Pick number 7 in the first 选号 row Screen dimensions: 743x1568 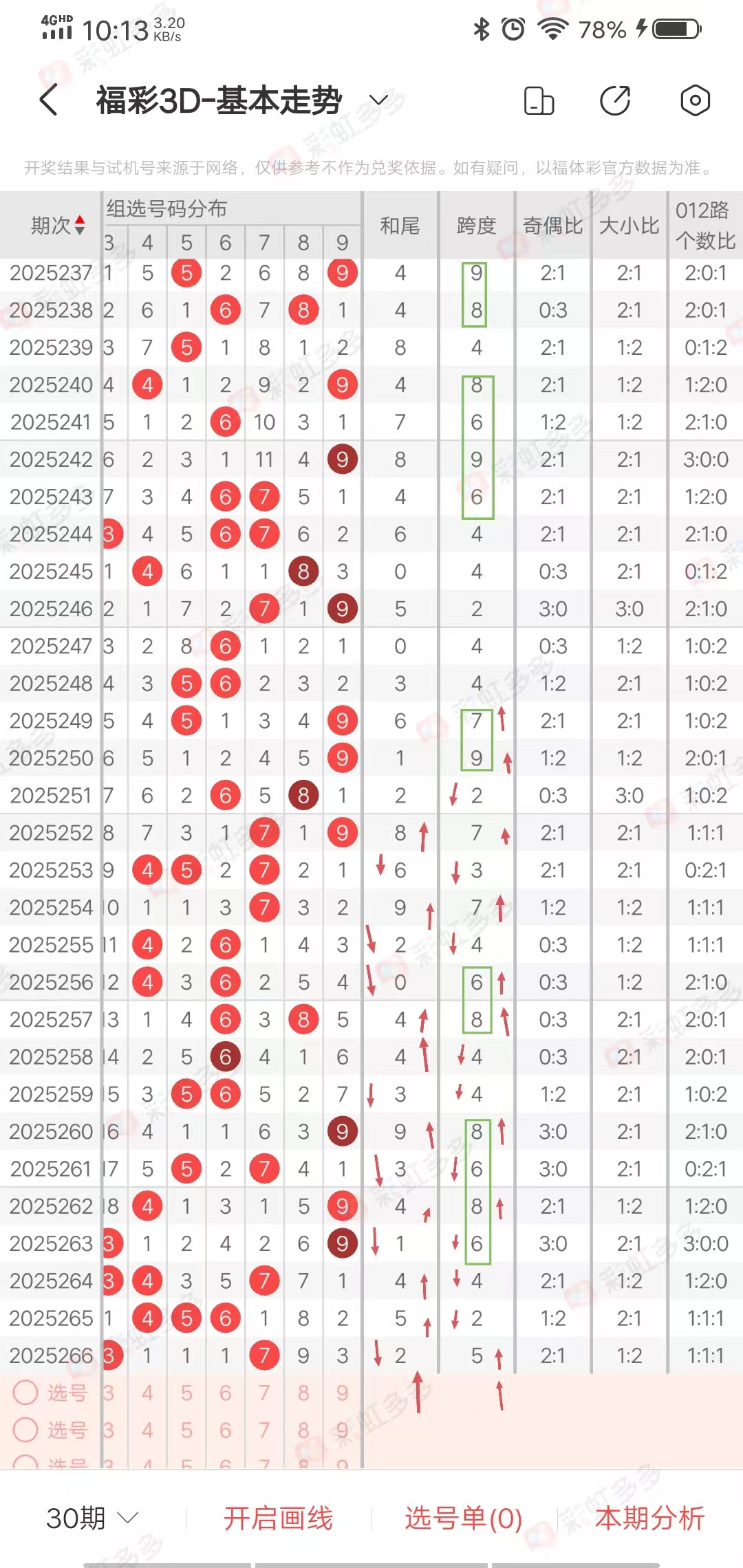pyautogui.click(x=264, y=1393)
